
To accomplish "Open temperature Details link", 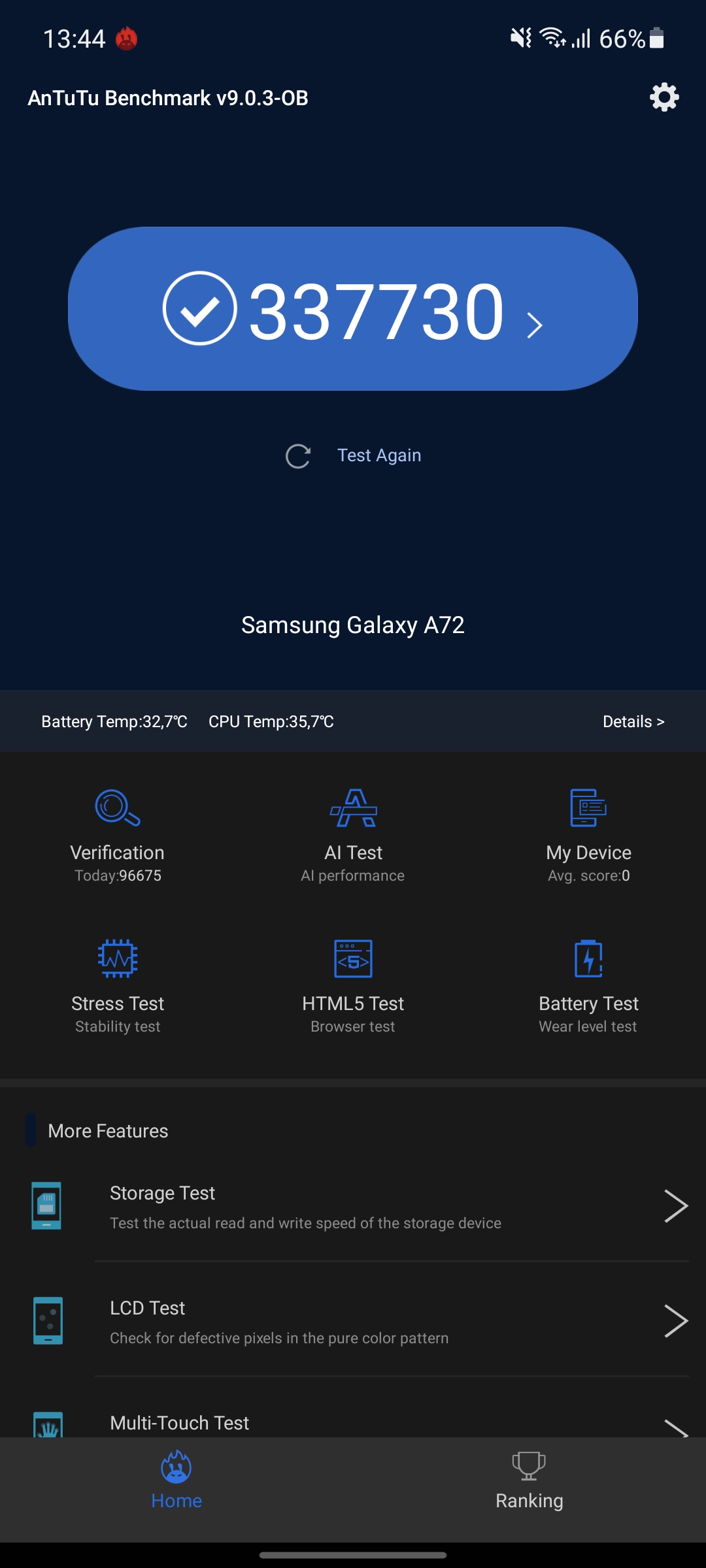I will click(633, 721).
